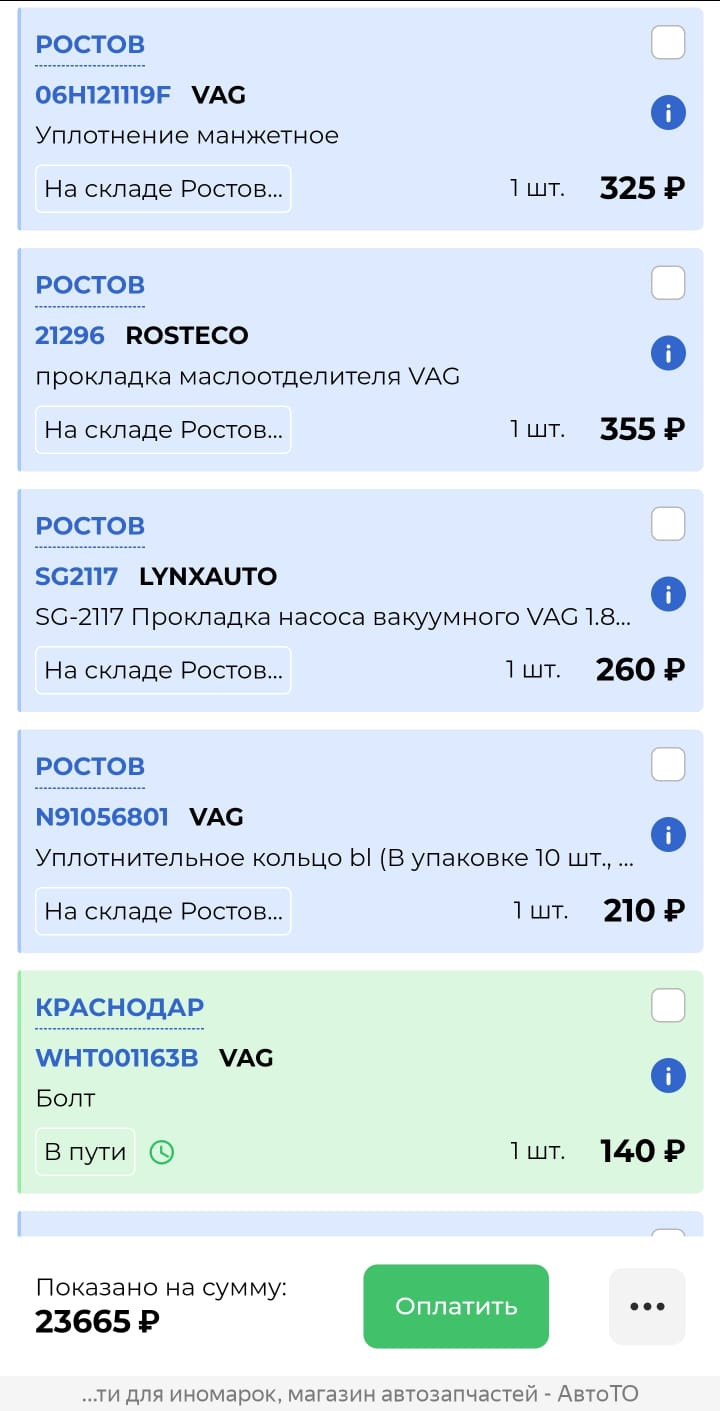Screen dimensions: 720x1411
Task: Tick the checkbox for WHT001163B bolt
Action: (x=667, y=1005)
